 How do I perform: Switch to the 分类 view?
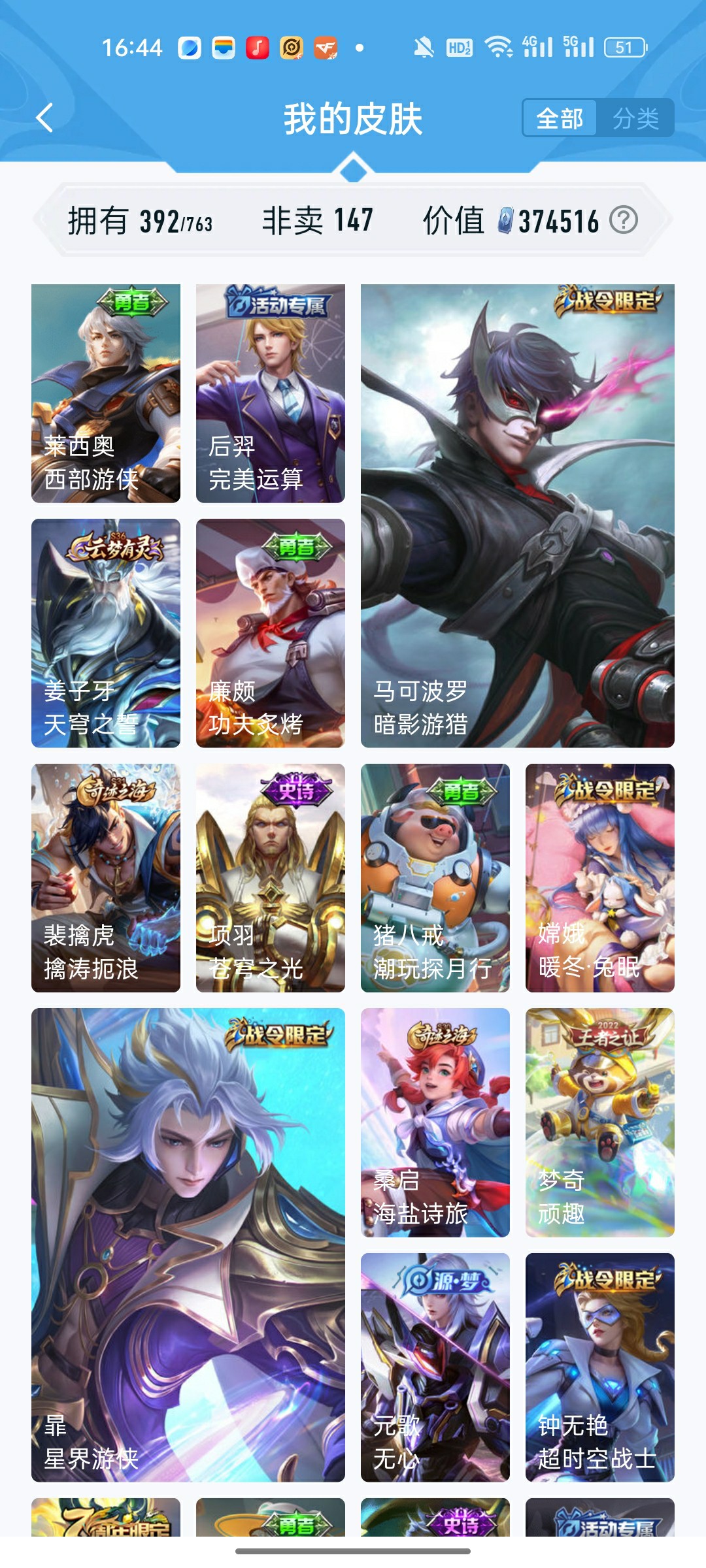point(635,118)
